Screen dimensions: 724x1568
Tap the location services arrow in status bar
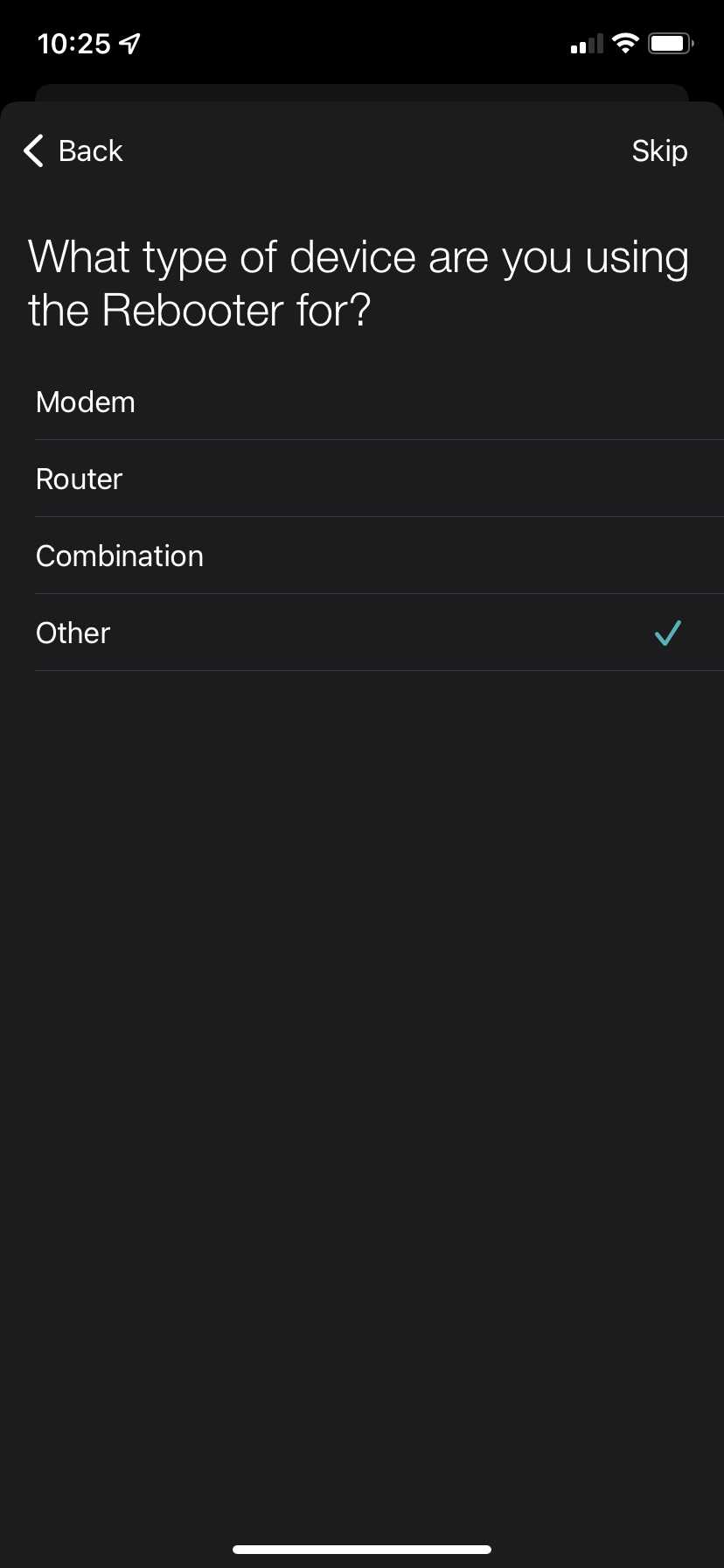pos(128,42)
